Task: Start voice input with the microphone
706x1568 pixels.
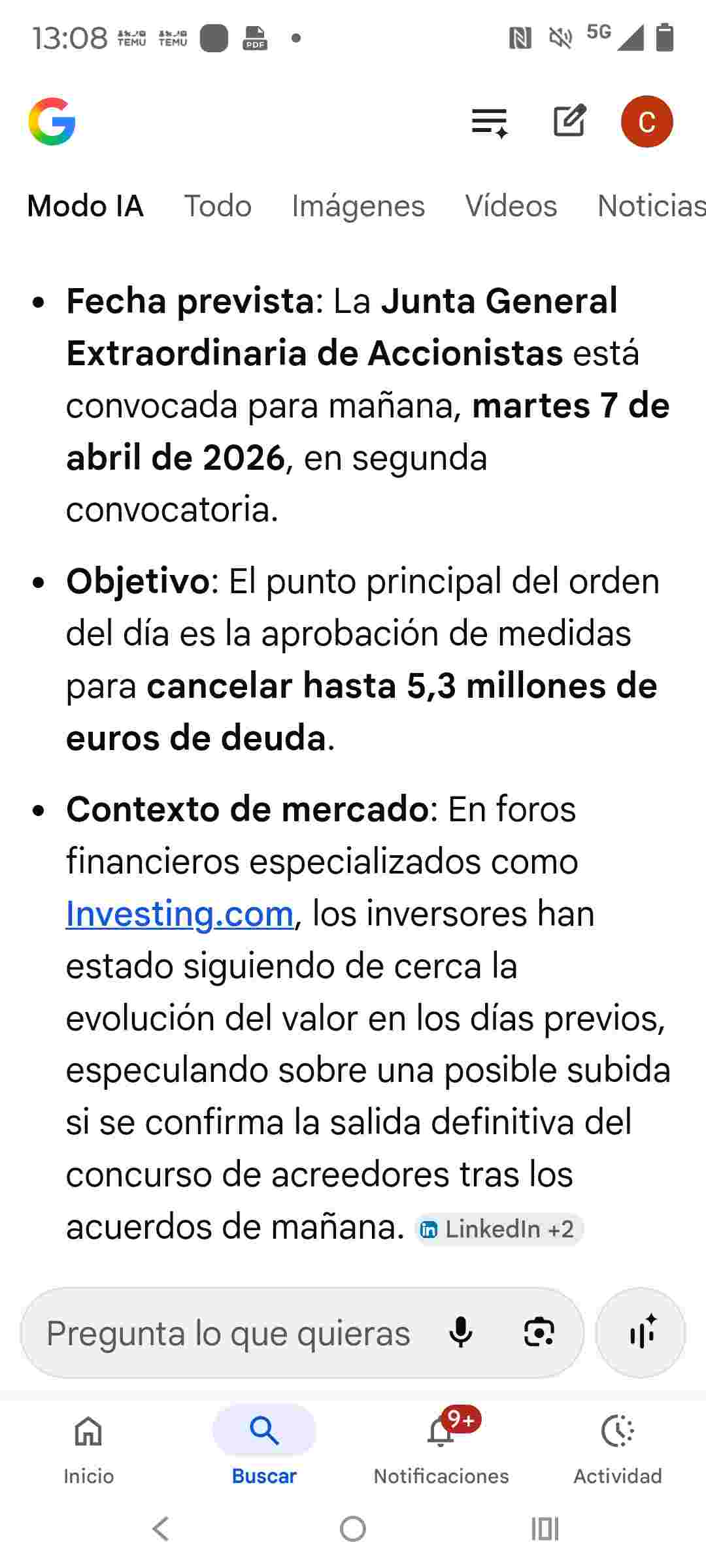Action: coord(461,1333)
